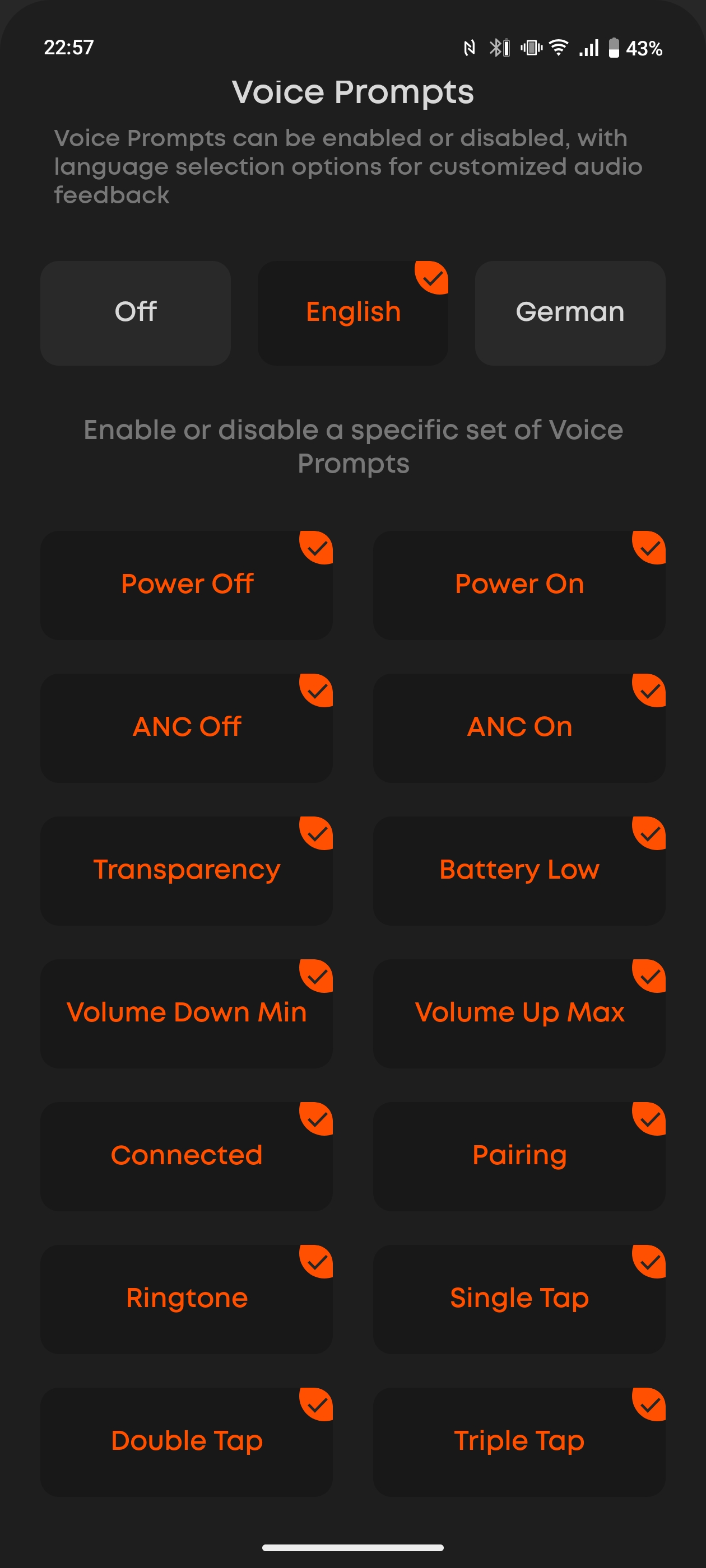This screenshot has width=706, height=1568.
Task: Disable the Power Off voice prompt
Action: pyautogui.click(x=187, y=585)
